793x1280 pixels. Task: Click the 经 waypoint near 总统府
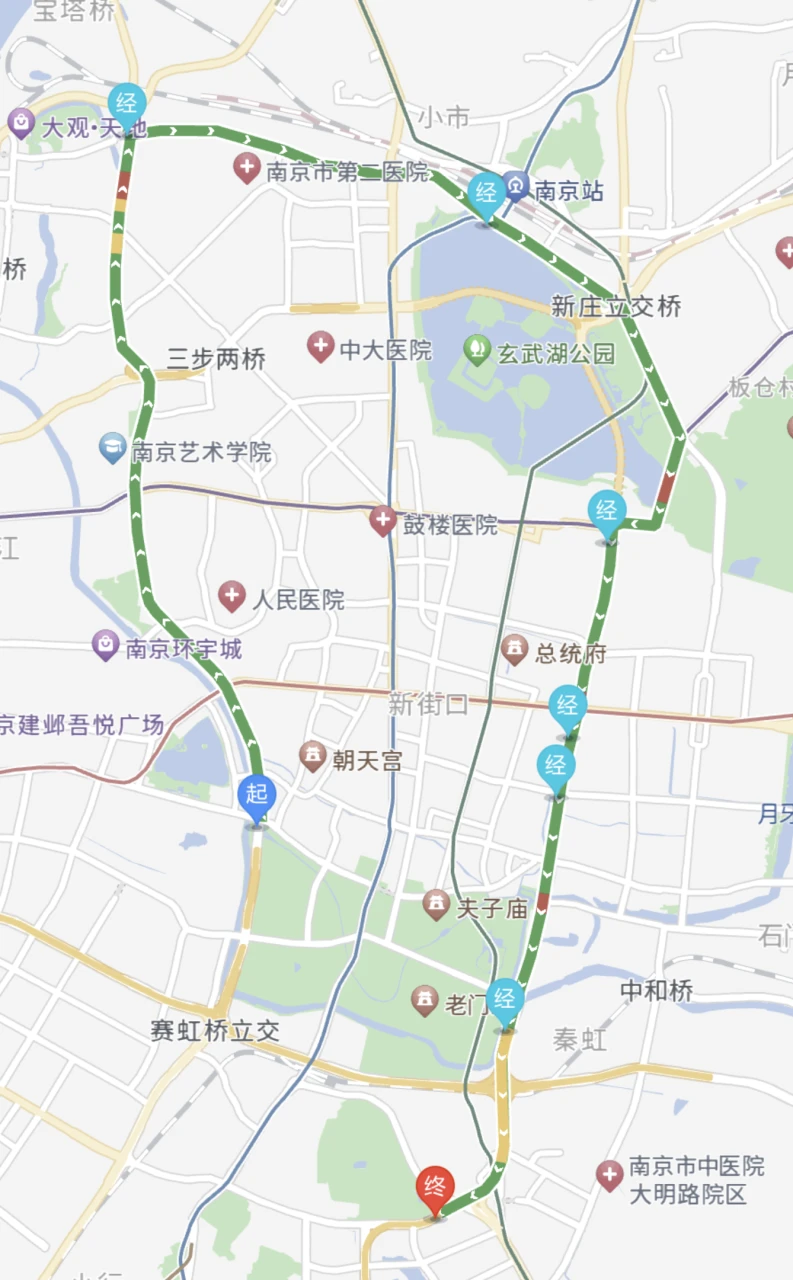567,705
